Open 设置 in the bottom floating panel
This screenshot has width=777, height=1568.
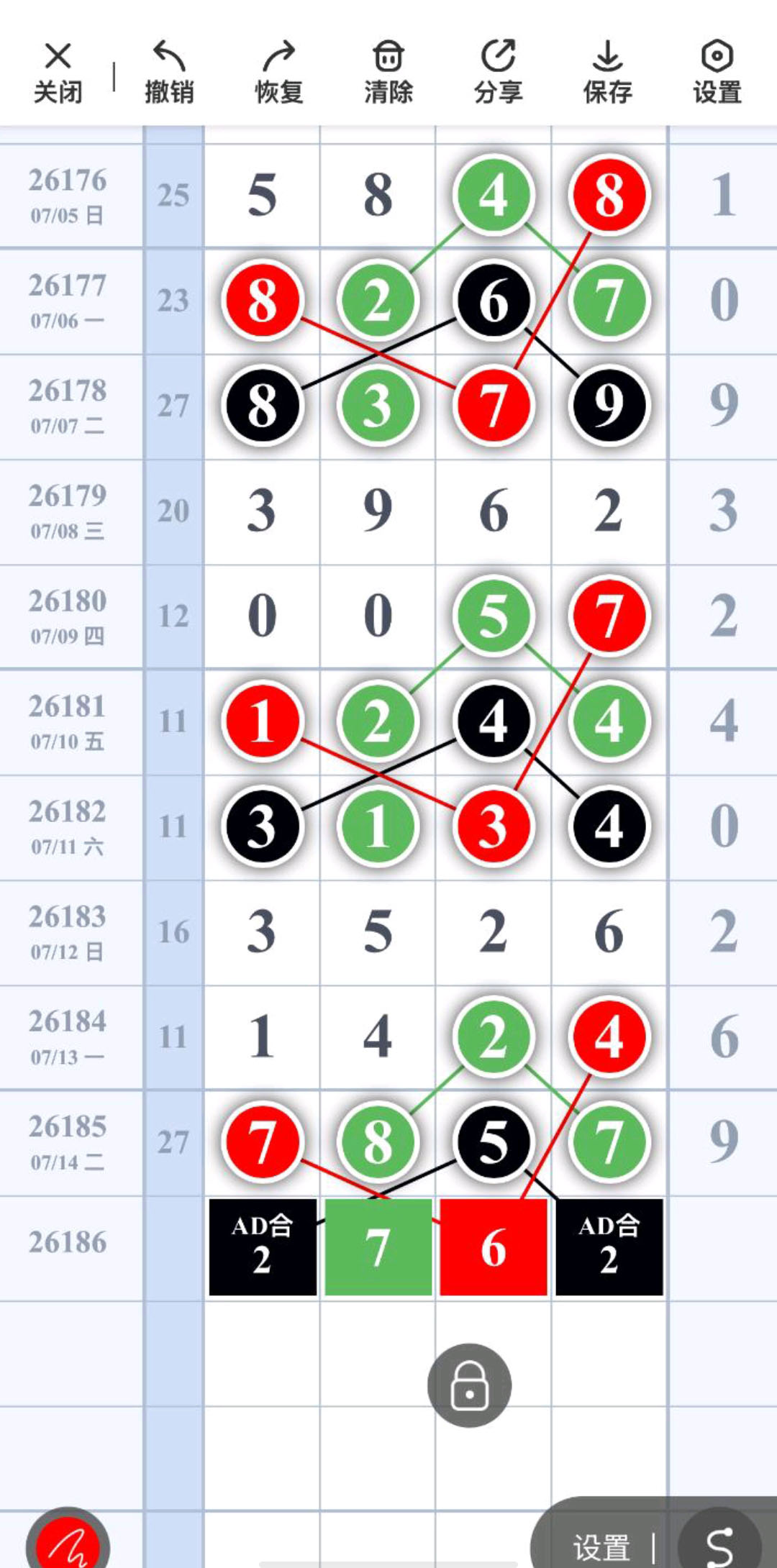point(601,1546)
